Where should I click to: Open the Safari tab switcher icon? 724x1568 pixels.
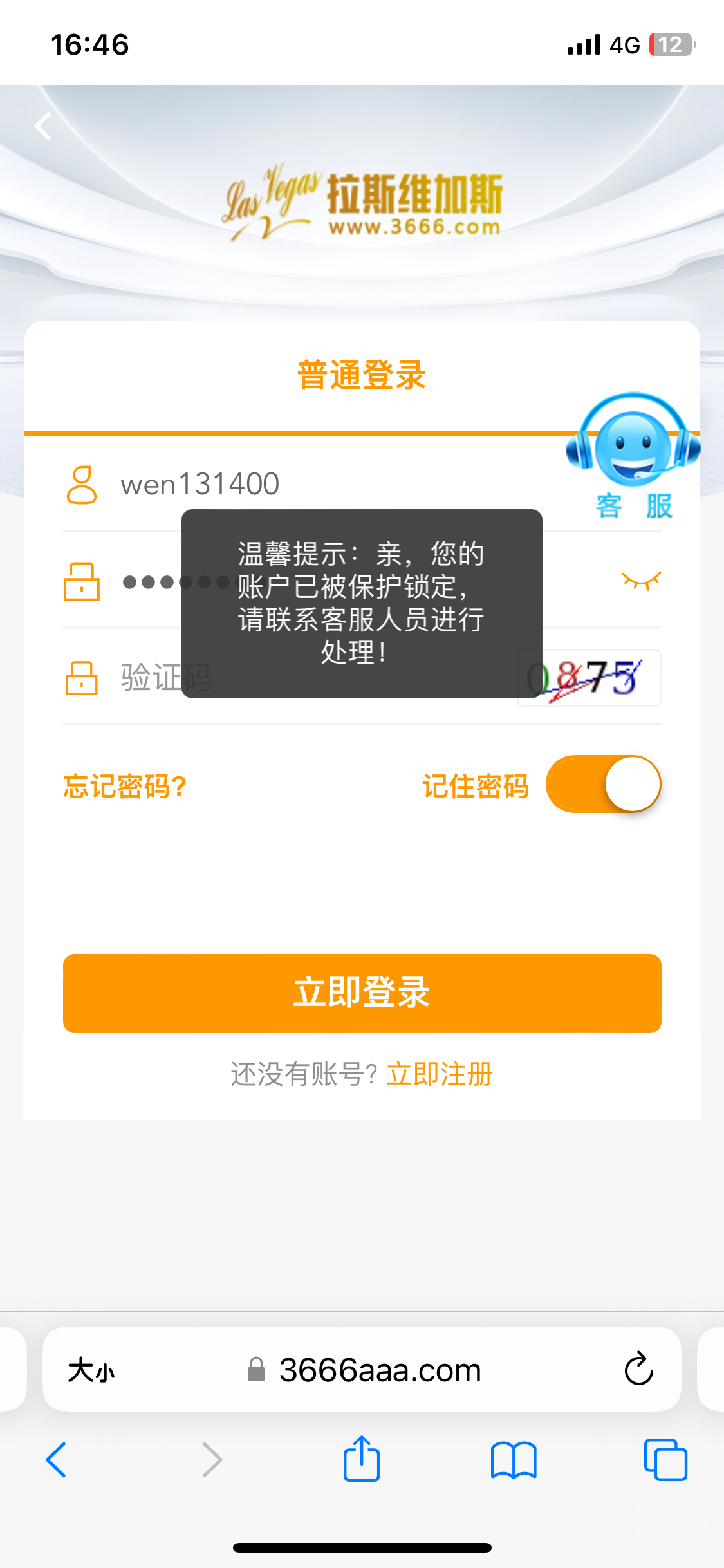[665, 1460]
